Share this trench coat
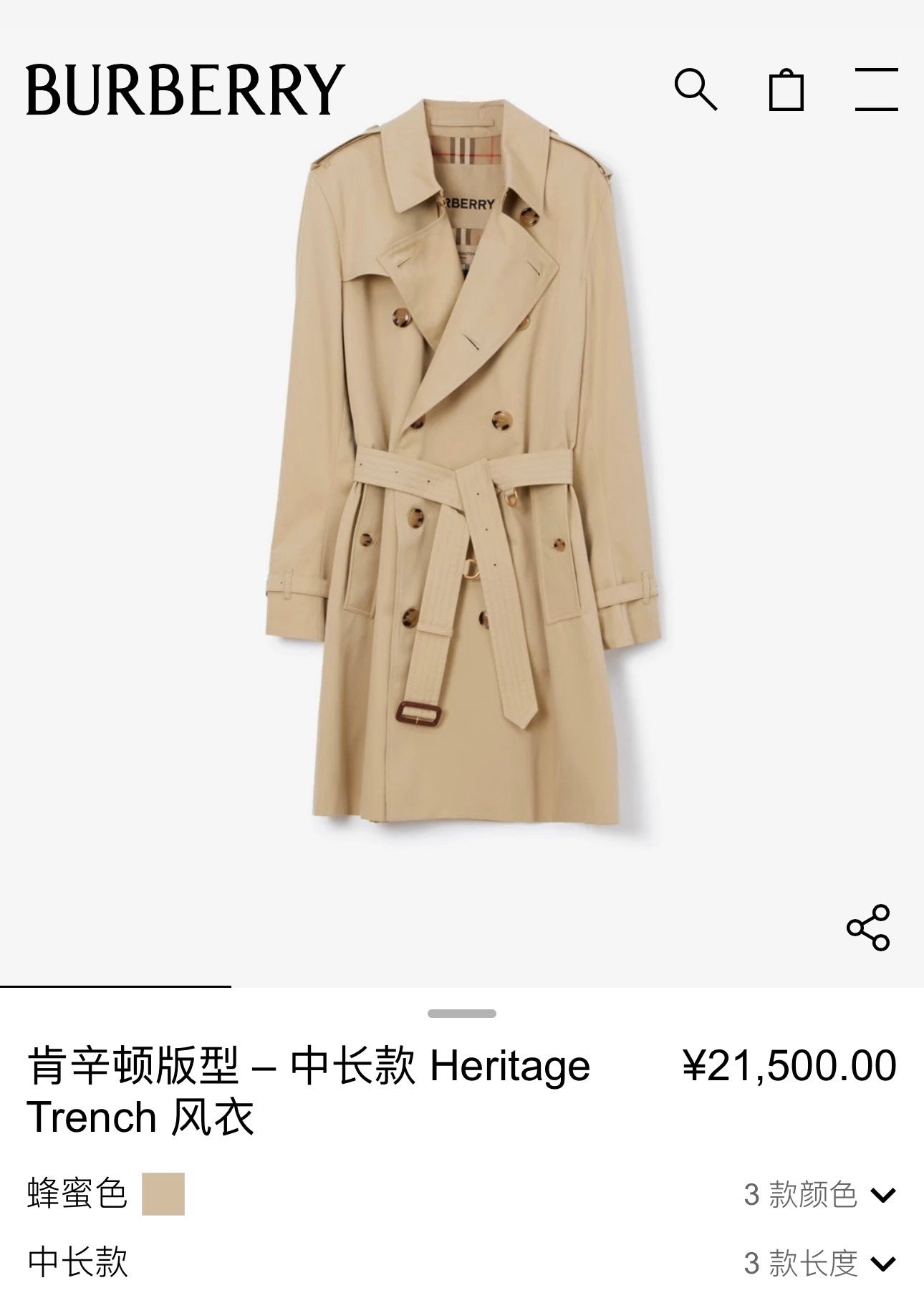 tap(868, 928)
